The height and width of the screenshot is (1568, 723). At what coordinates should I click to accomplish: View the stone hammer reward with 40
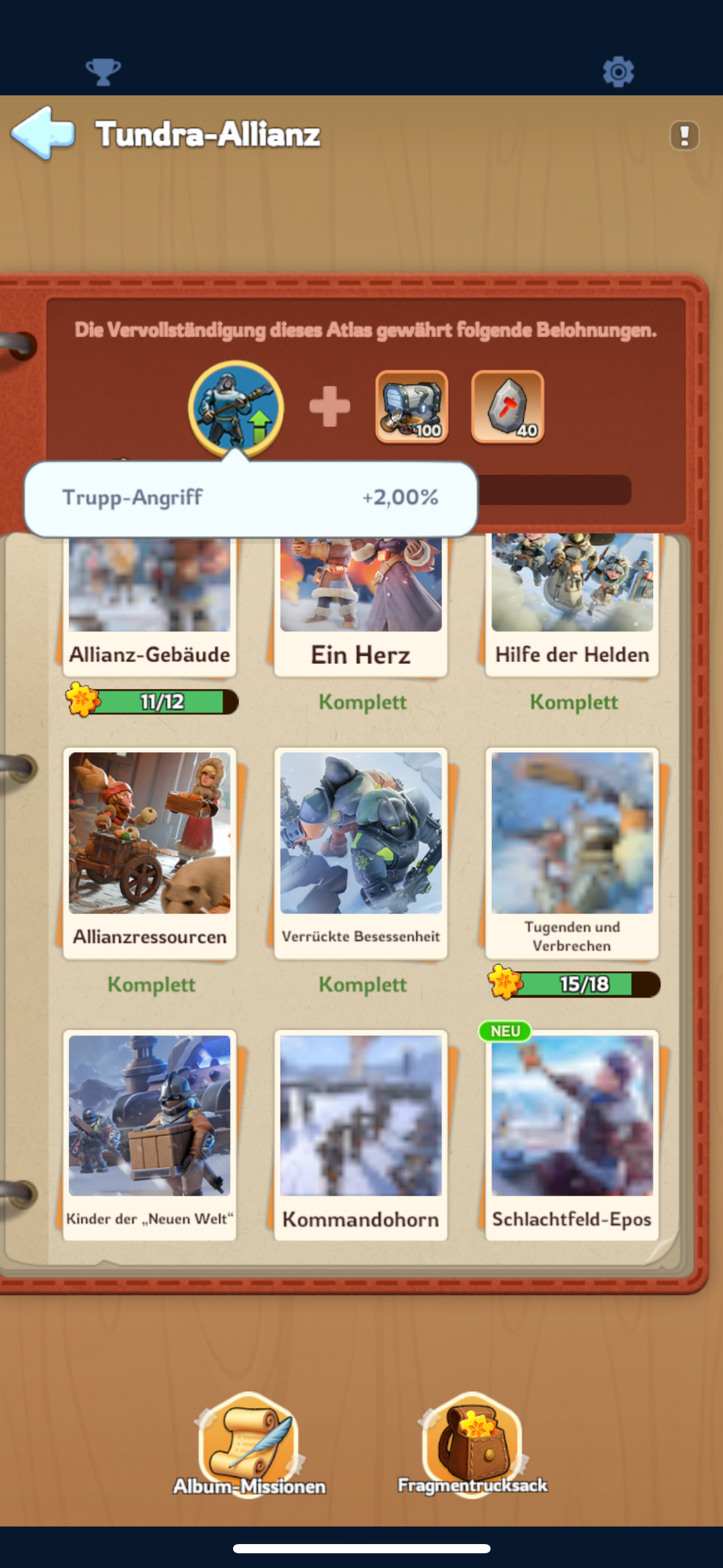(x=507, y=407)
